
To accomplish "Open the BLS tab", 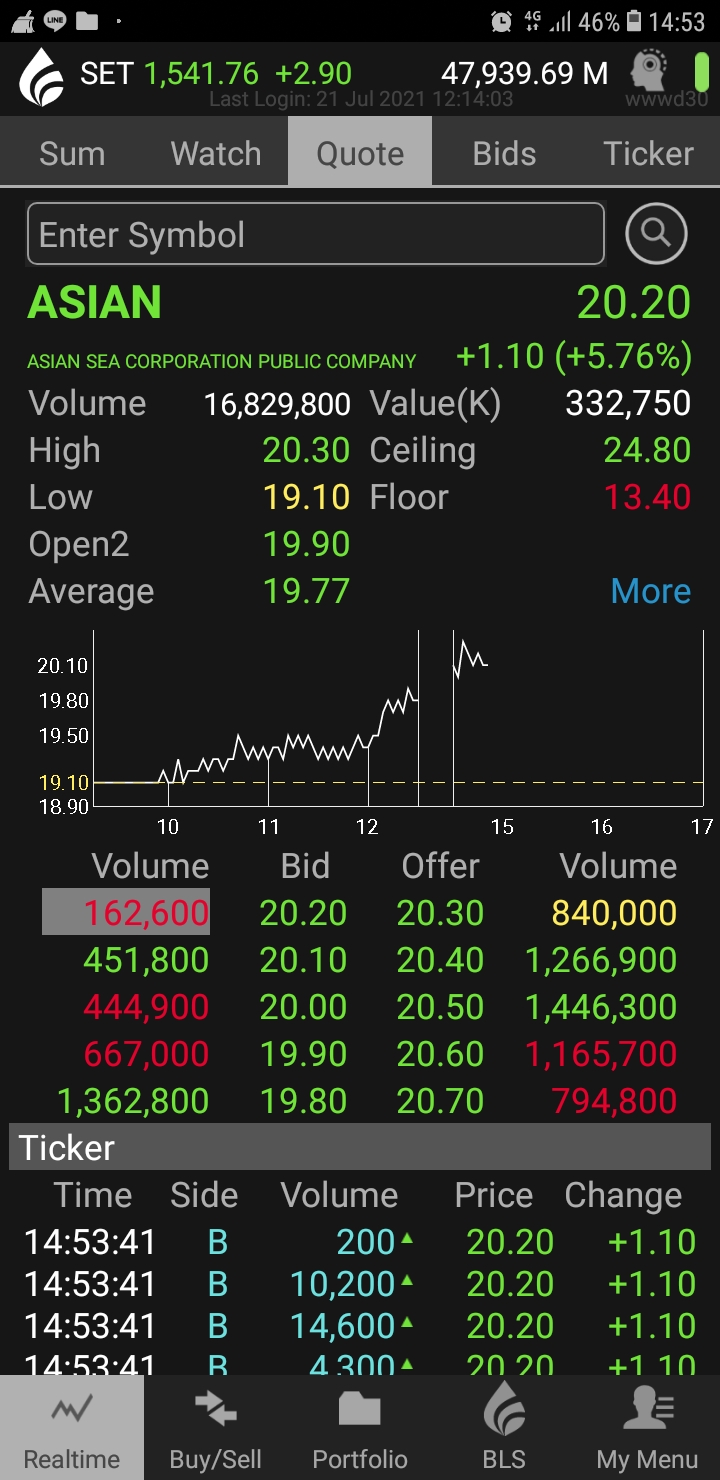I will coord(504,1428).
